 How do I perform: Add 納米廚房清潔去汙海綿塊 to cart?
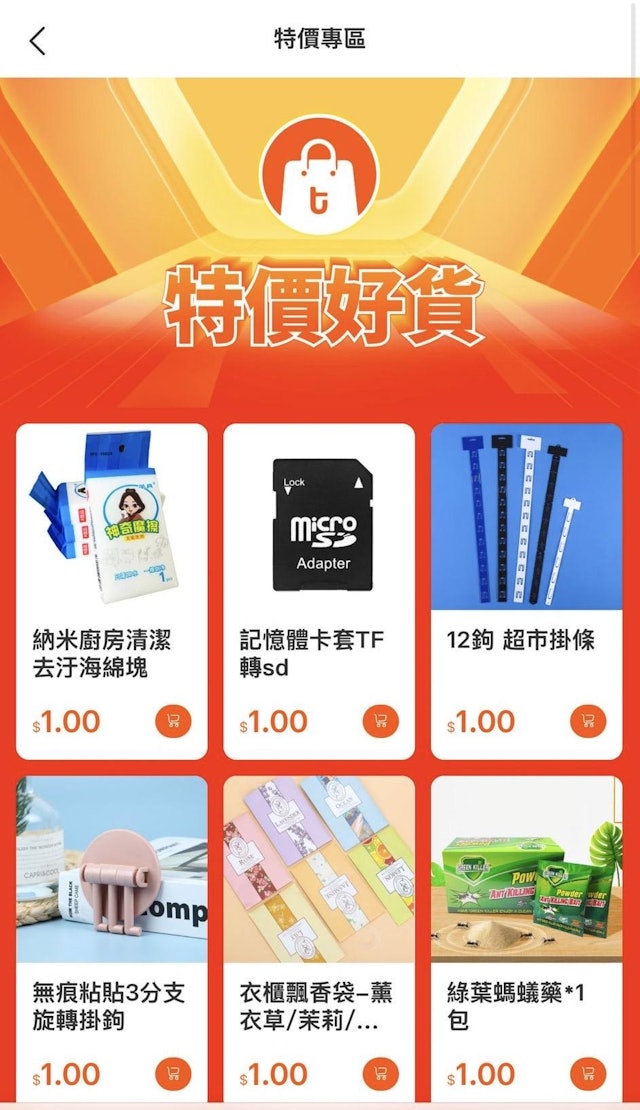(x=173, y=721)
